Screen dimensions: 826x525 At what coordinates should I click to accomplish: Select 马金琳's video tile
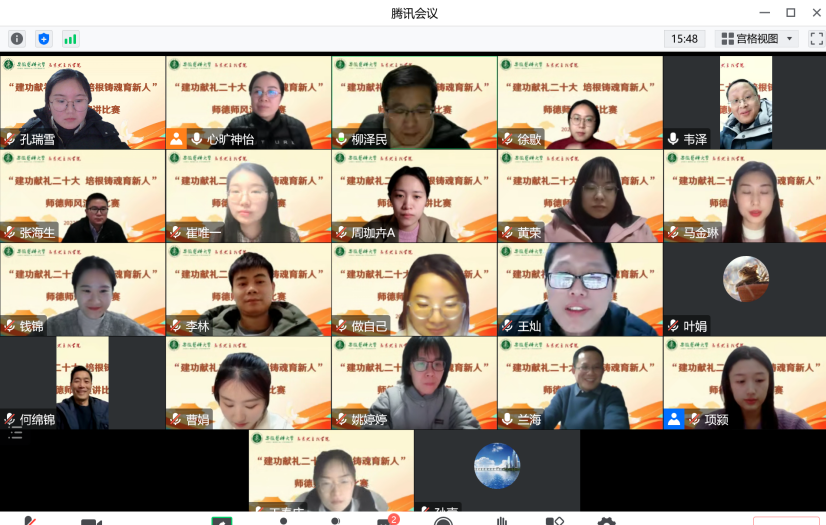[x=745, y=195]
